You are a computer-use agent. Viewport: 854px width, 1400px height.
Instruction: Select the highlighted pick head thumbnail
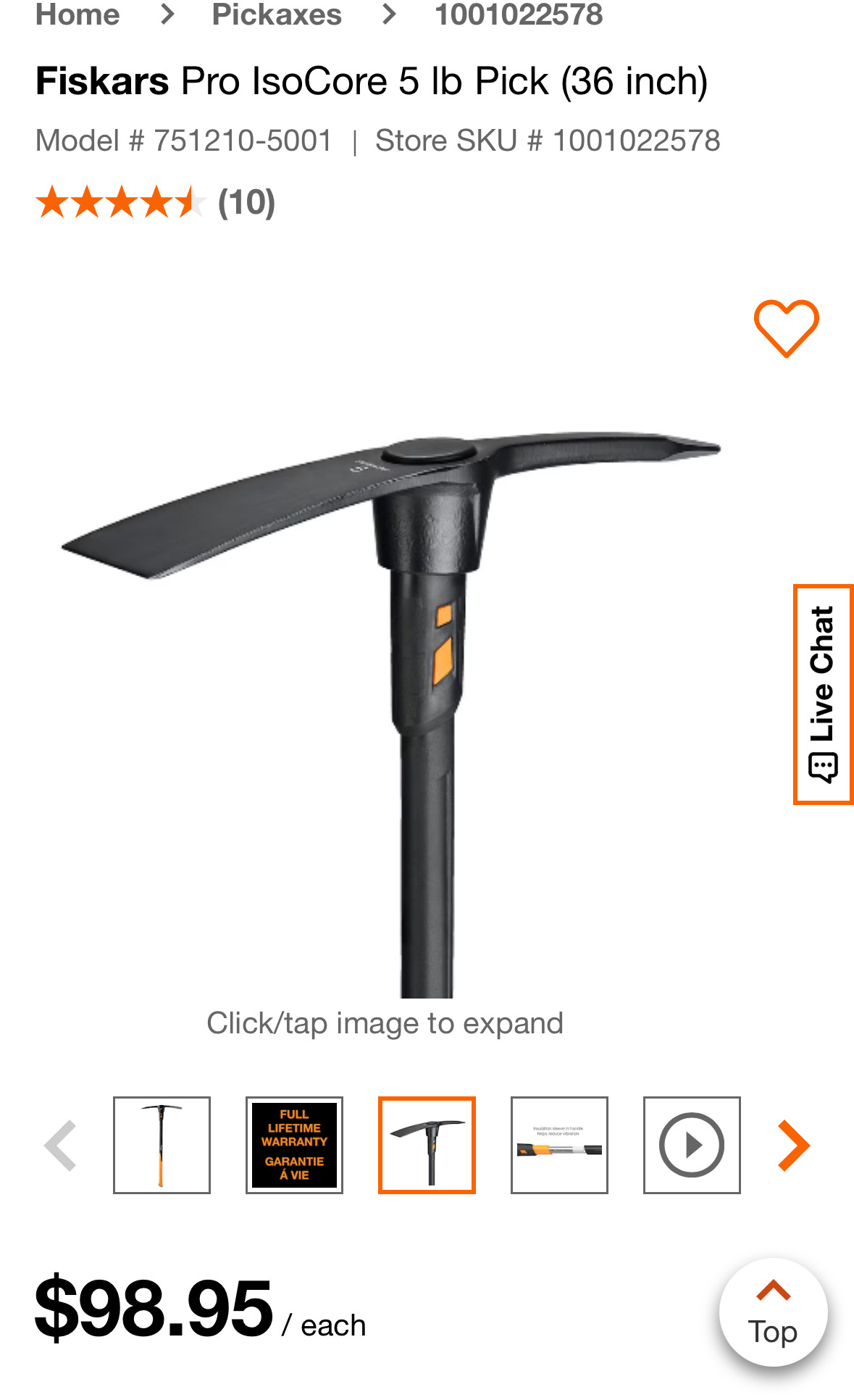(x=427, y=1145)
